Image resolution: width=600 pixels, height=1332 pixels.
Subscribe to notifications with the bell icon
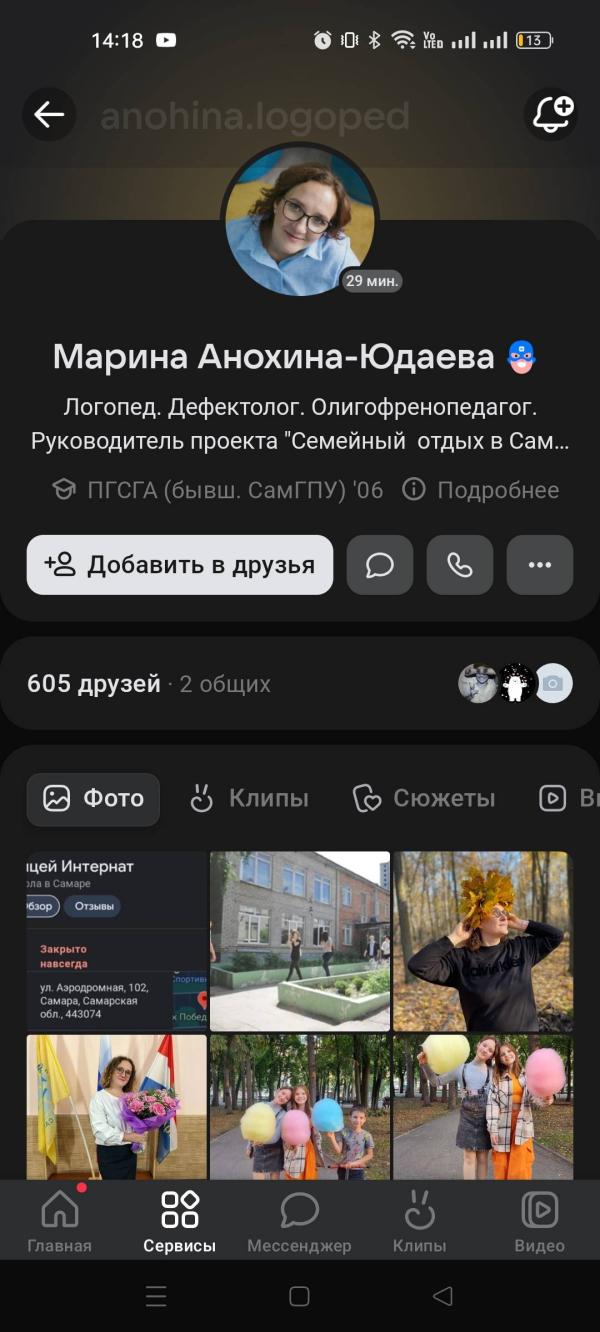pos(550,115)
